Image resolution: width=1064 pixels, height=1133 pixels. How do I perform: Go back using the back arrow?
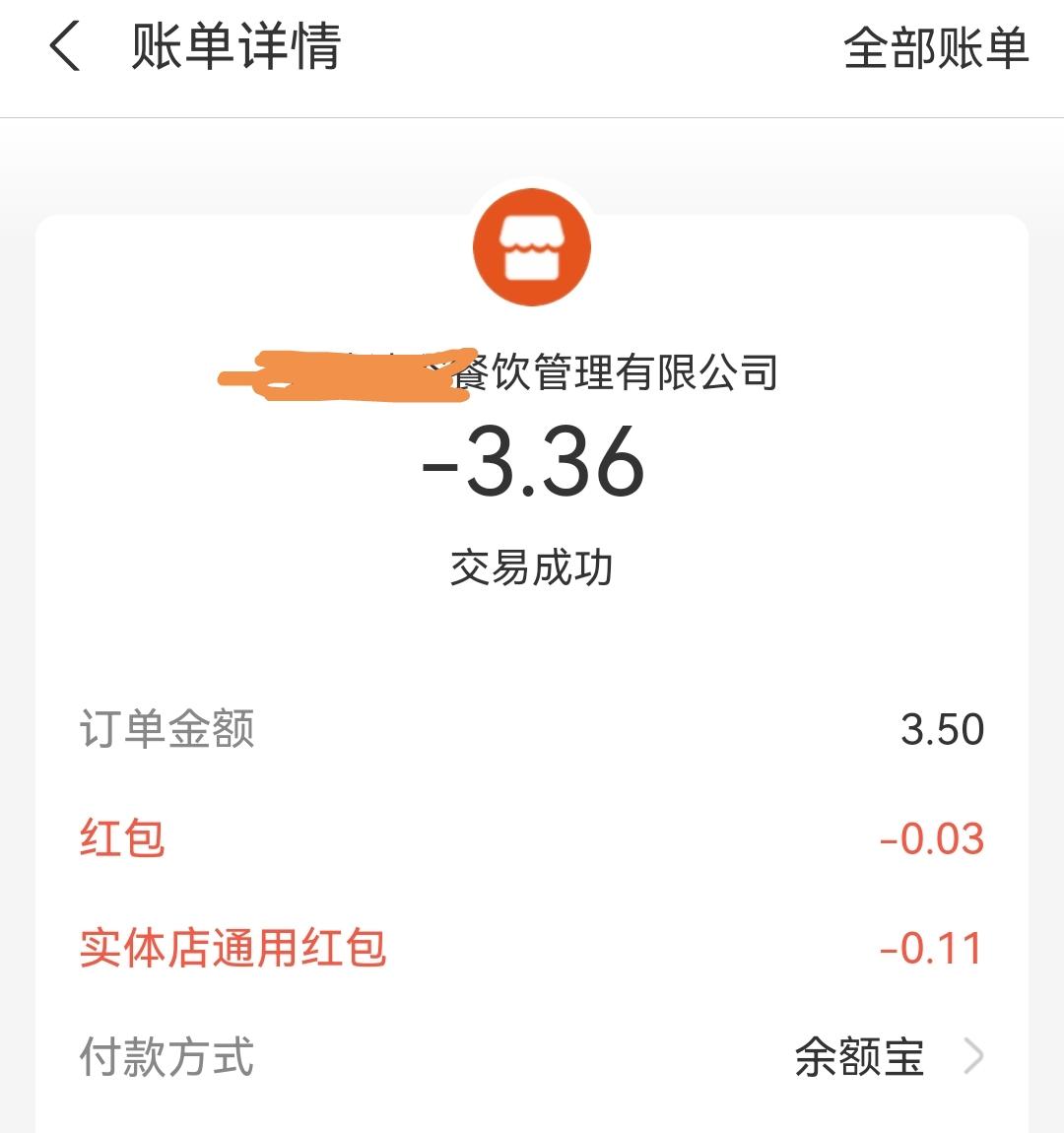coord(65,47)
